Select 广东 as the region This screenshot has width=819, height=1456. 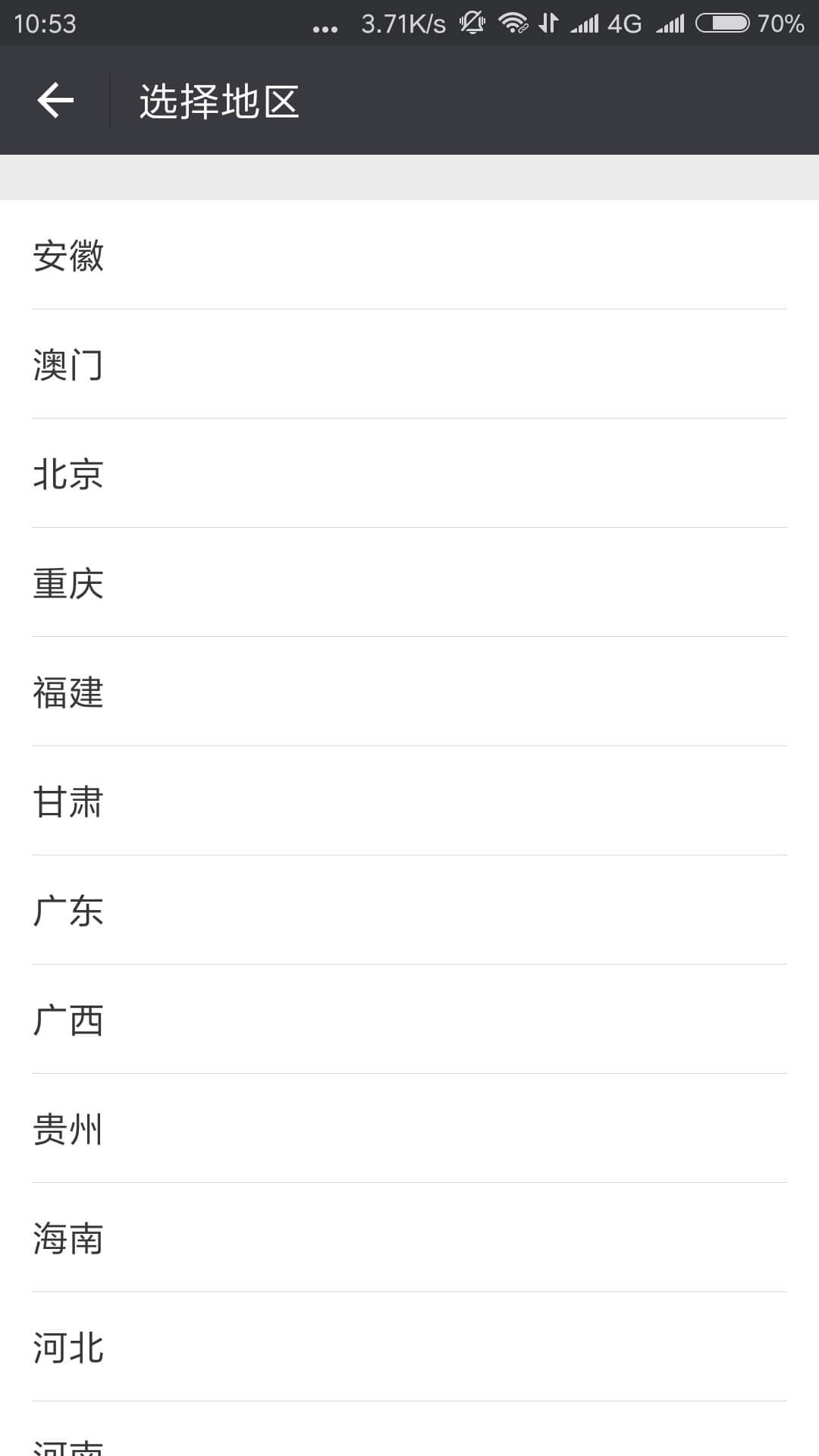pos(409,910)
